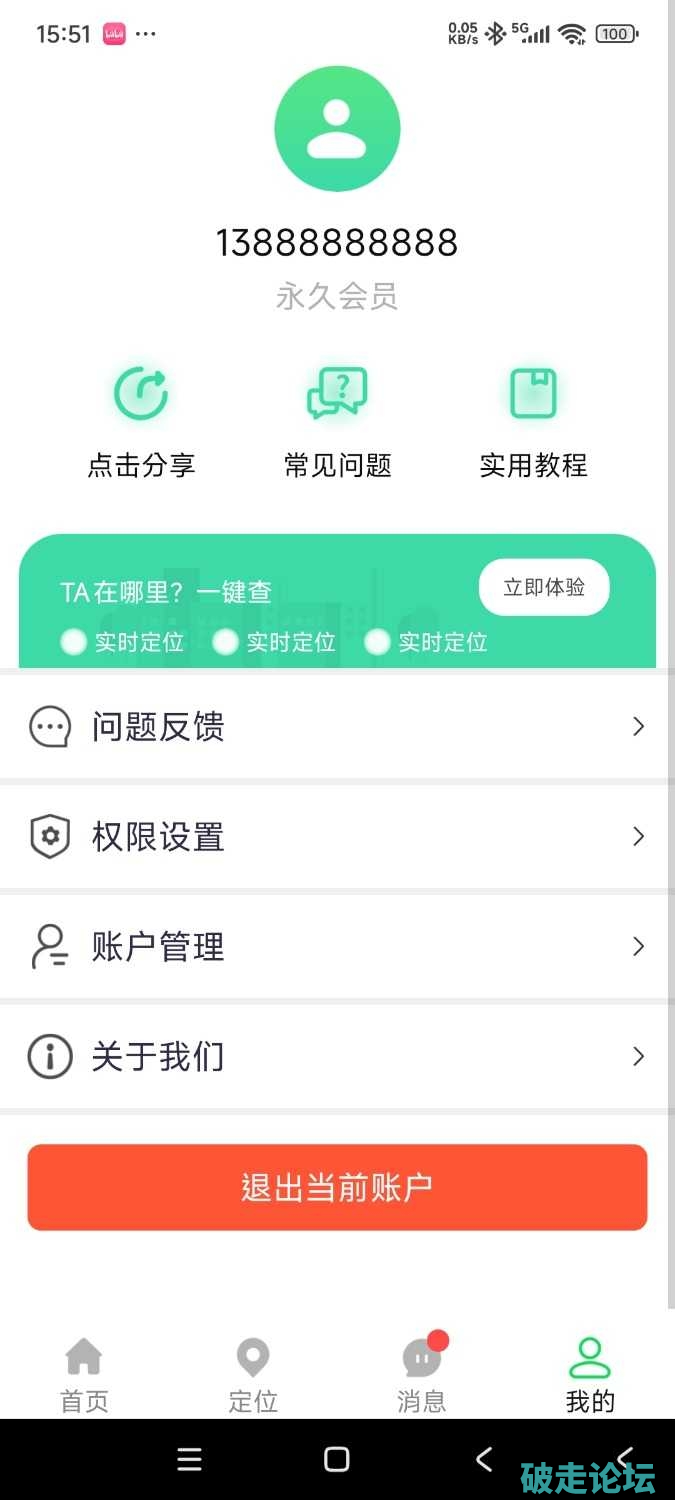Open 关于我们 page
The image size is (675, 1500).
[337, 1057]
